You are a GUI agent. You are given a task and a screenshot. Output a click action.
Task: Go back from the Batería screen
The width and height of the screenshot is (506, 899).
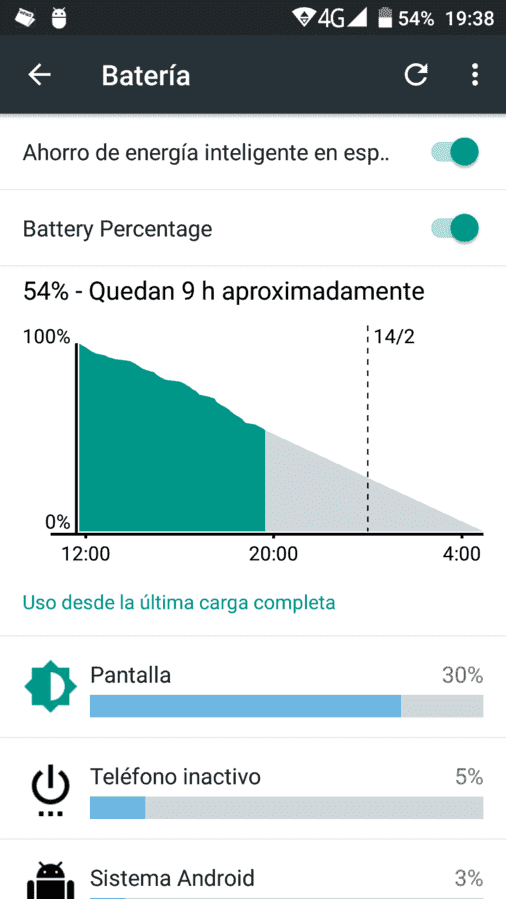40,75
